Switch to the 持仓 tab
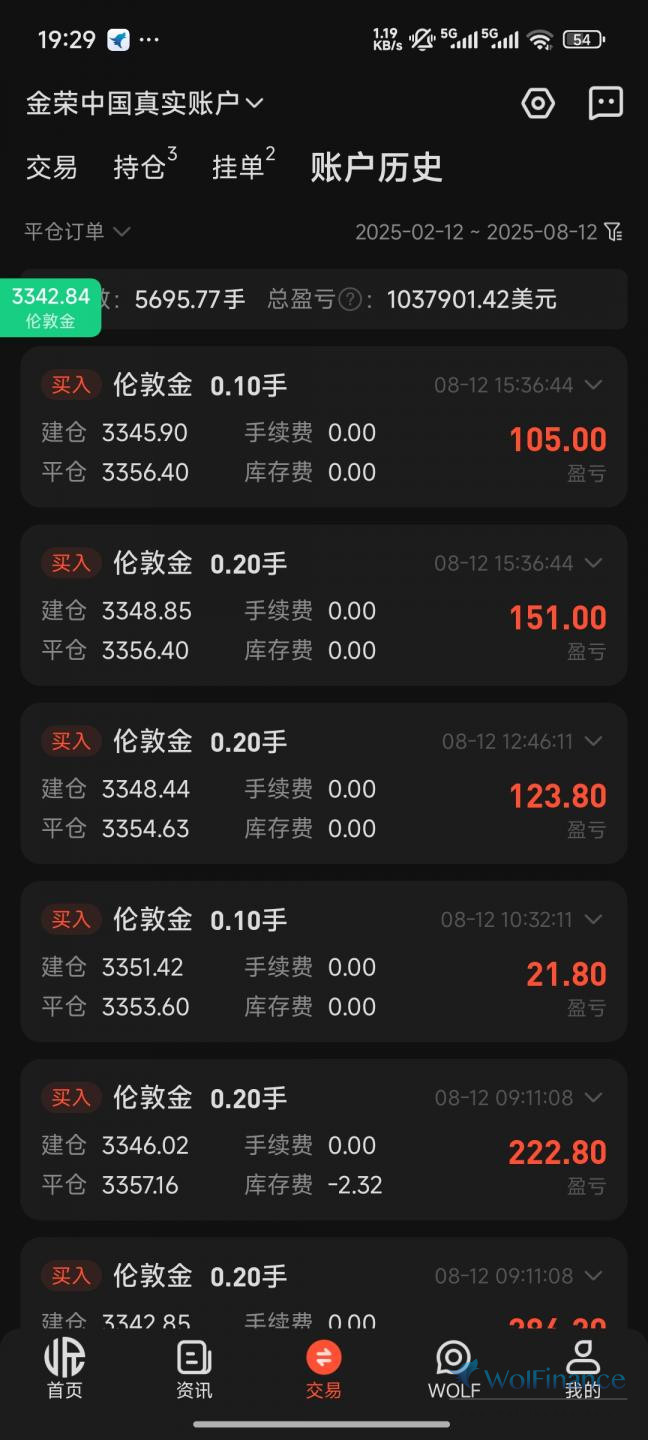The image size is (648, 1440). point(145,165)
